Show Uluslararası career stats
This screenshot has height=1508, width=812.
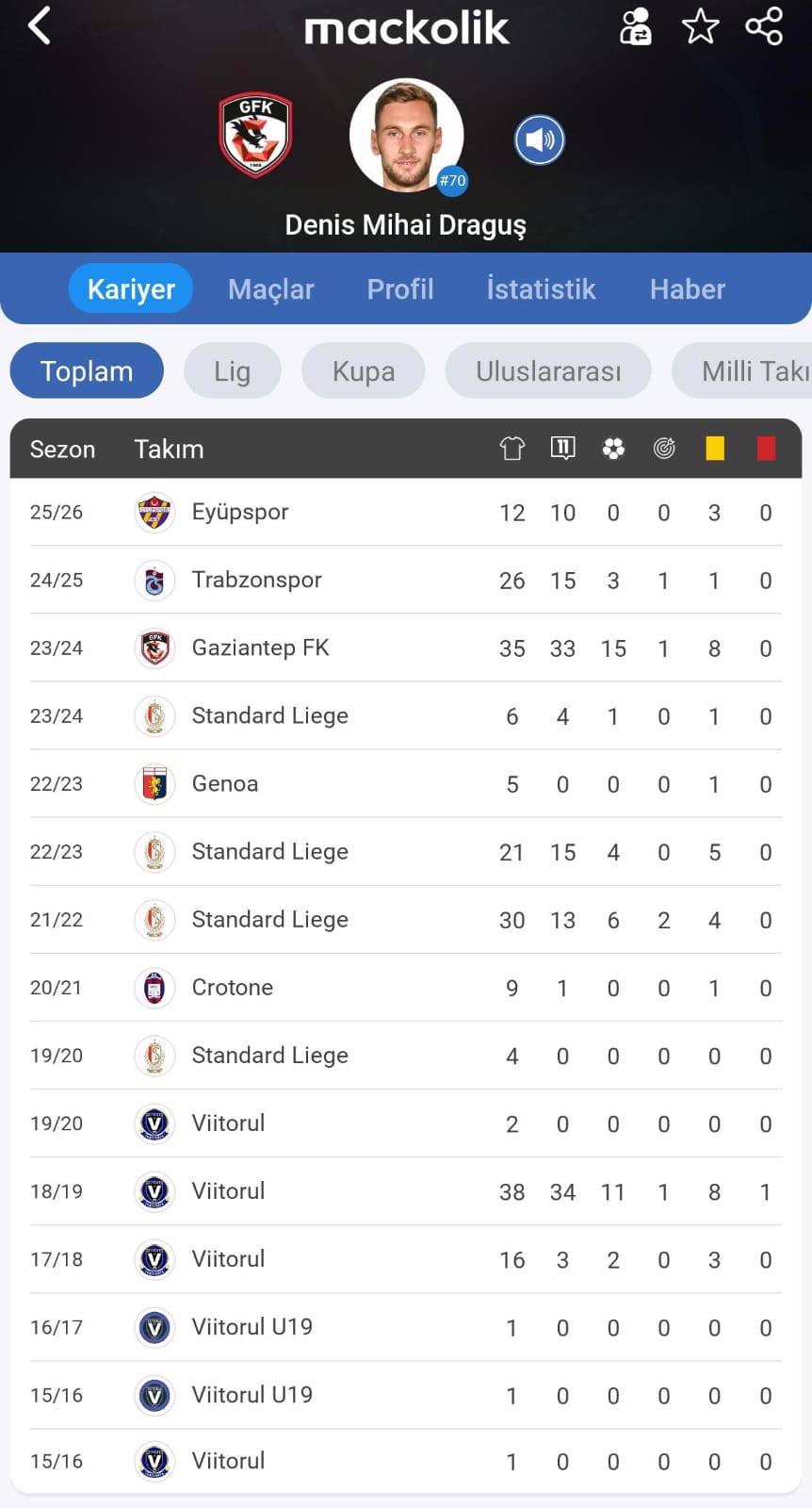click(x=548, y=370)
